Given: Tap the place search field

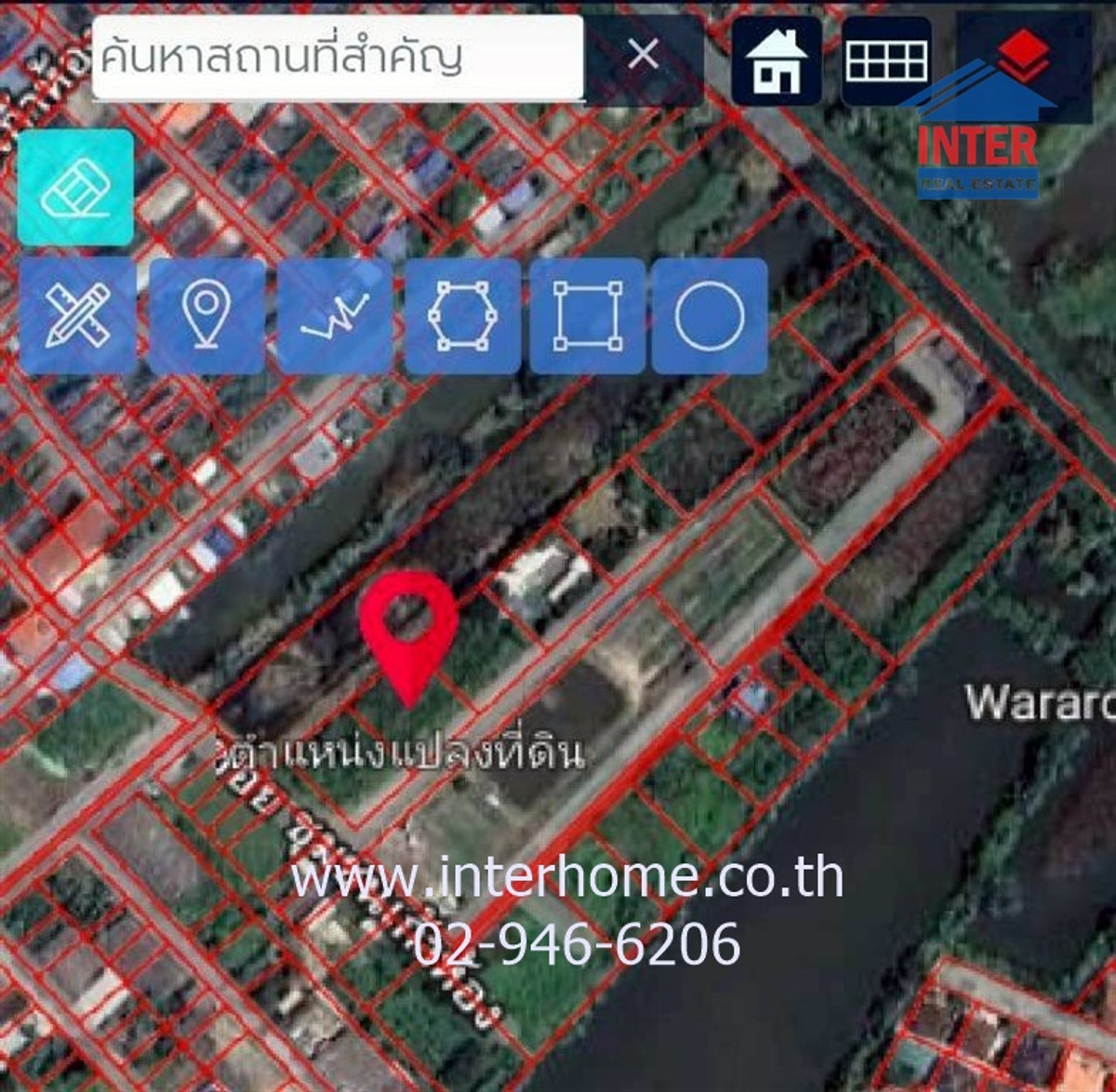Looking at the screenshot, I should click(x=337, y=58).
